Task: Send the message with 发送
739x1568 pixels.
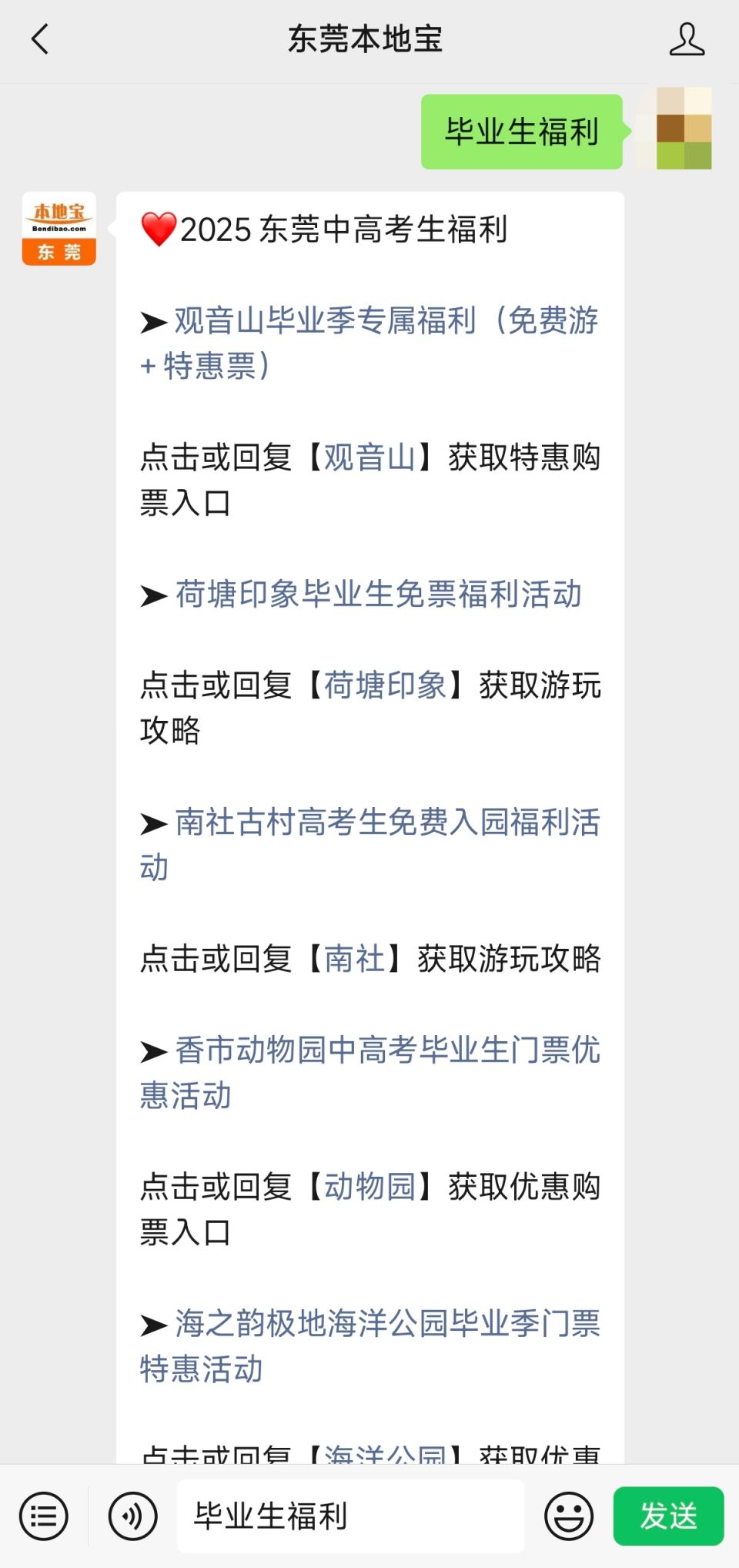Action: [668, 1516]
